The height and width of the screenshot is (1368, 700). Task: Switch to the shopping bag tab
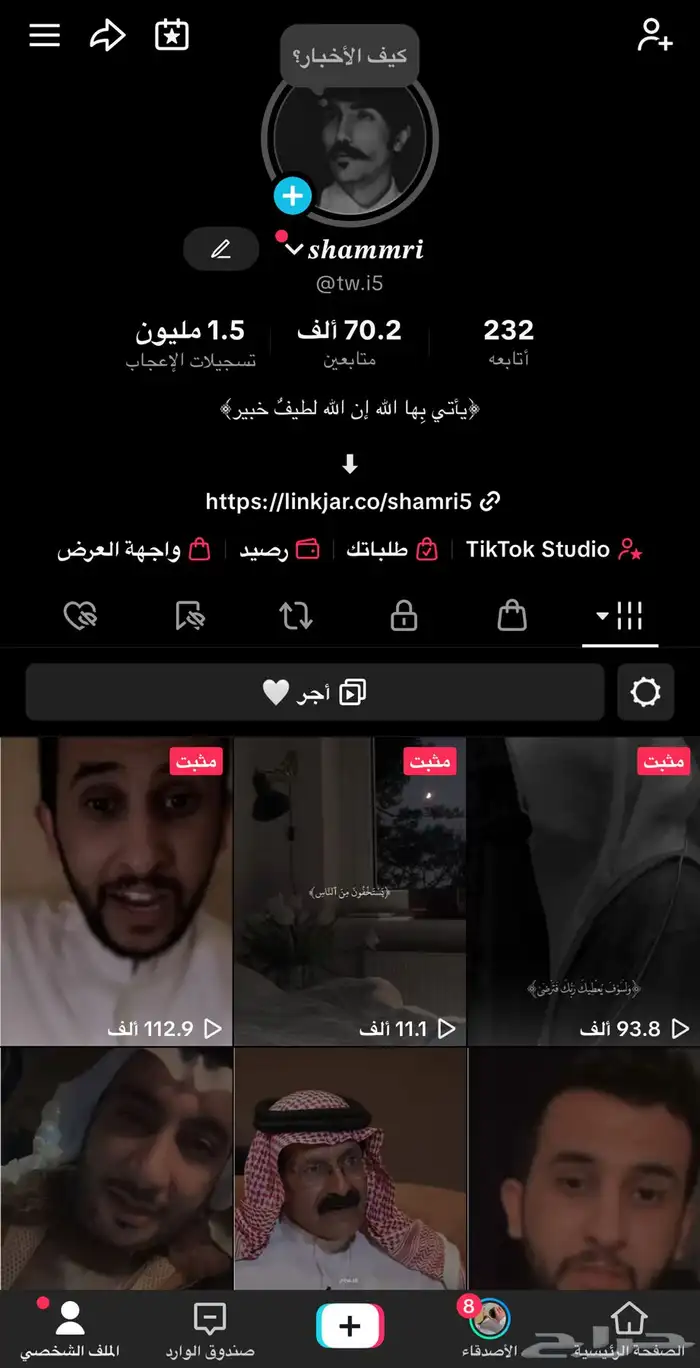[x=512, y=616]
